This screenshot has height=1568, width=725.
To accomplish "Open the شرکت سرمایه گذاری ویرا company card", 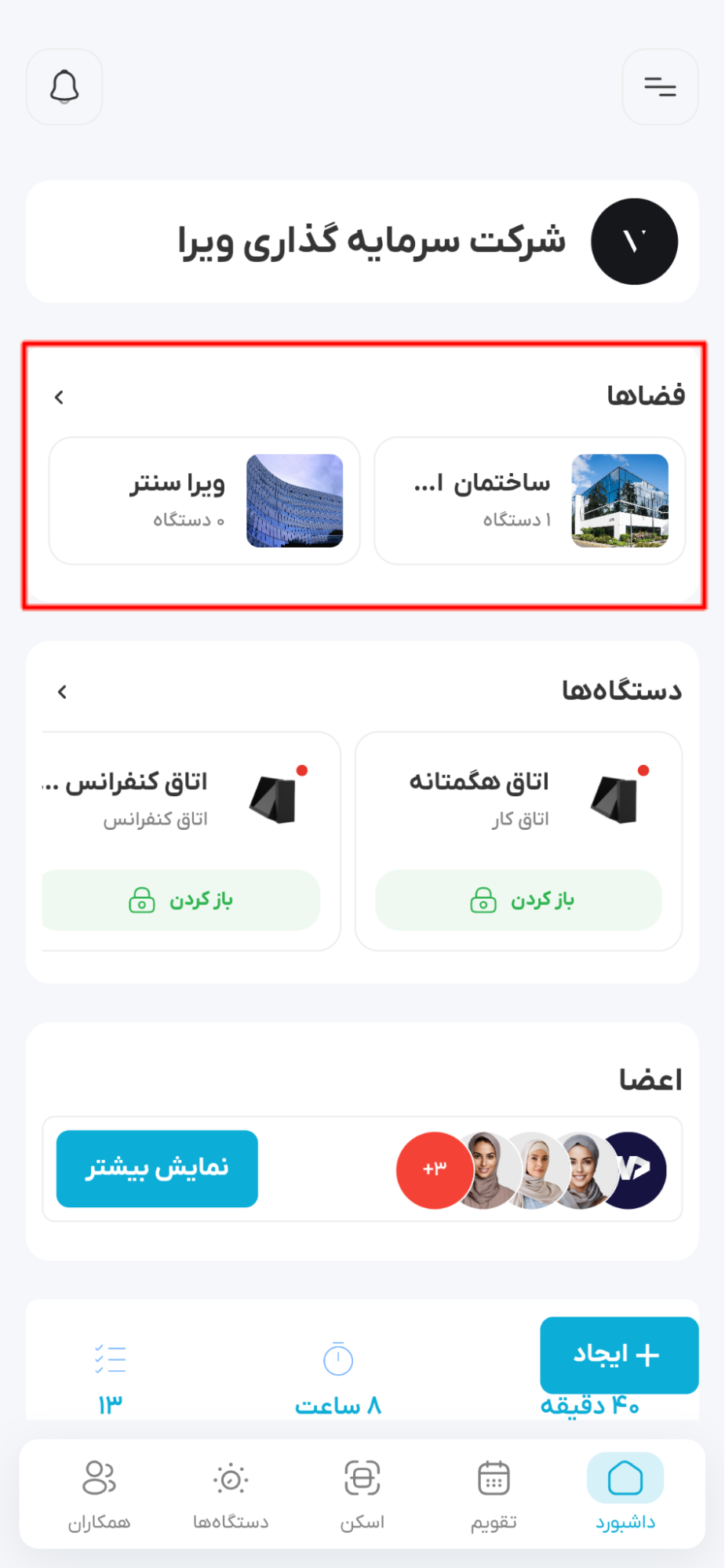I will click(362, 242).
